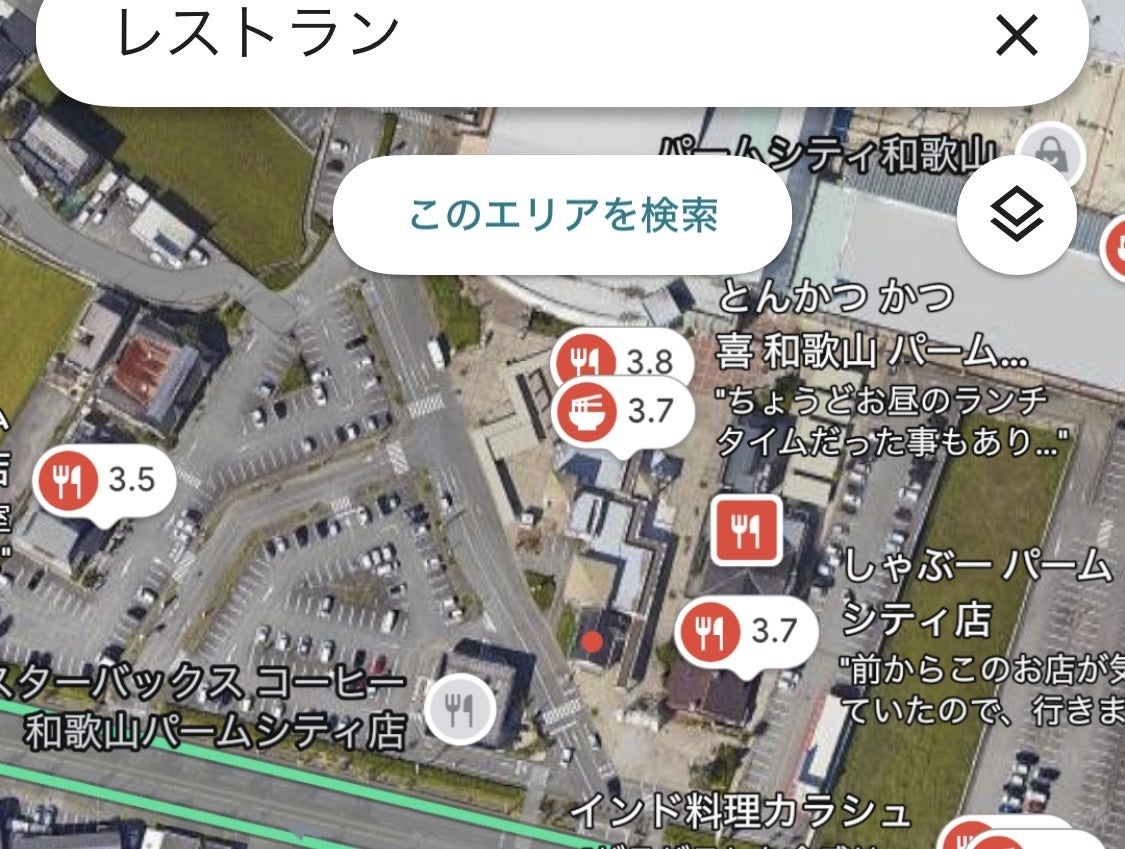Tap このエリアを検索 button
Image resolution: width=1125 pixels, height=849 pixels.
(x=562, y=215)
